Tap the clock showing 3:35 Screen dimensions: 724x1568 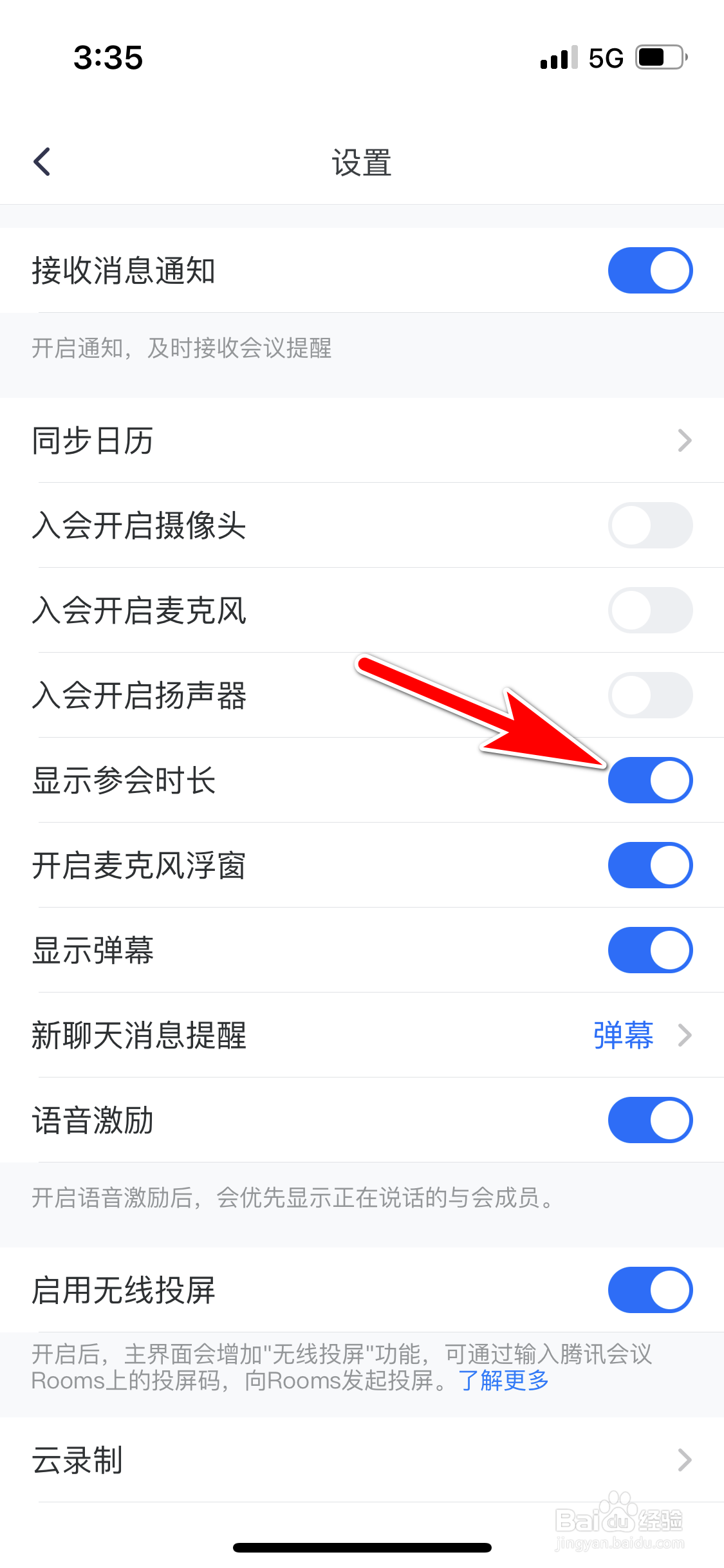[108, 58]
